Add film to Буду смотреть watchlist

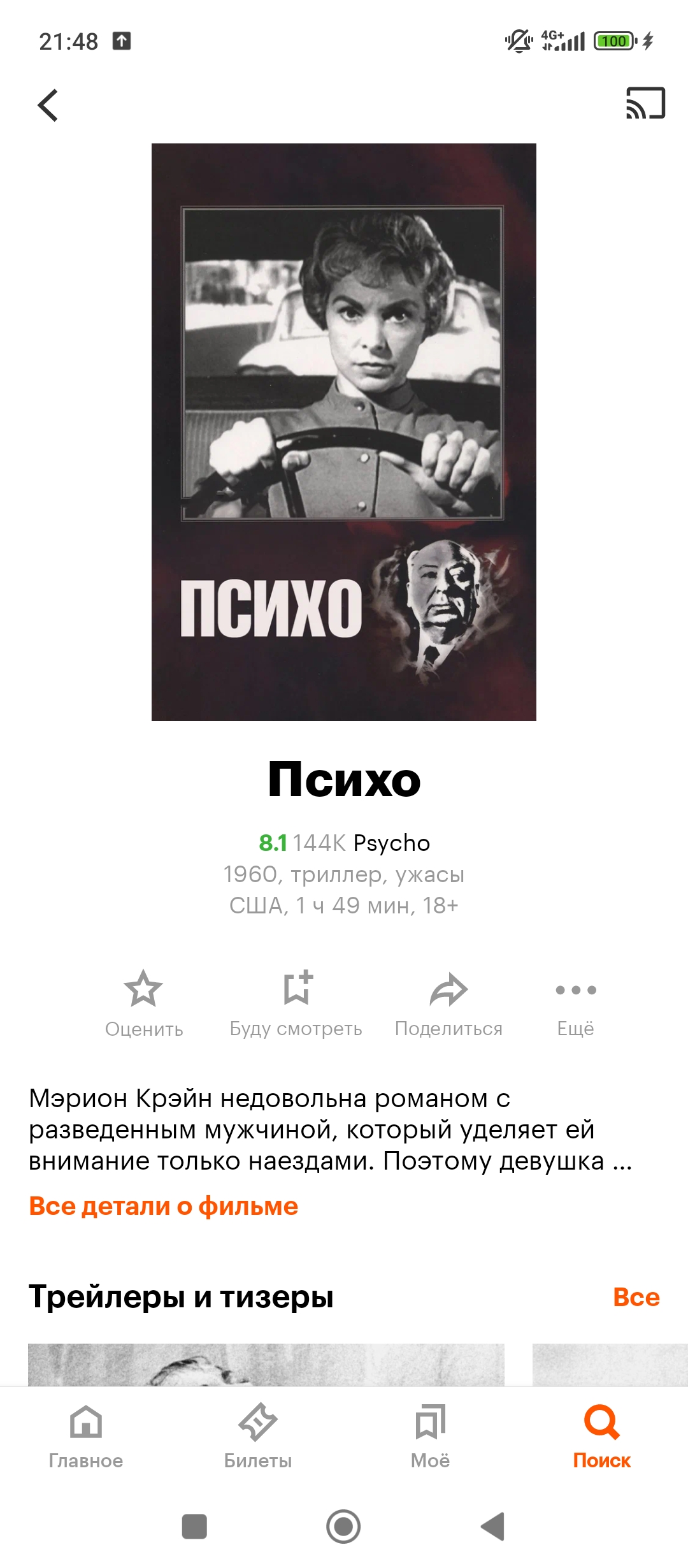296,1004
